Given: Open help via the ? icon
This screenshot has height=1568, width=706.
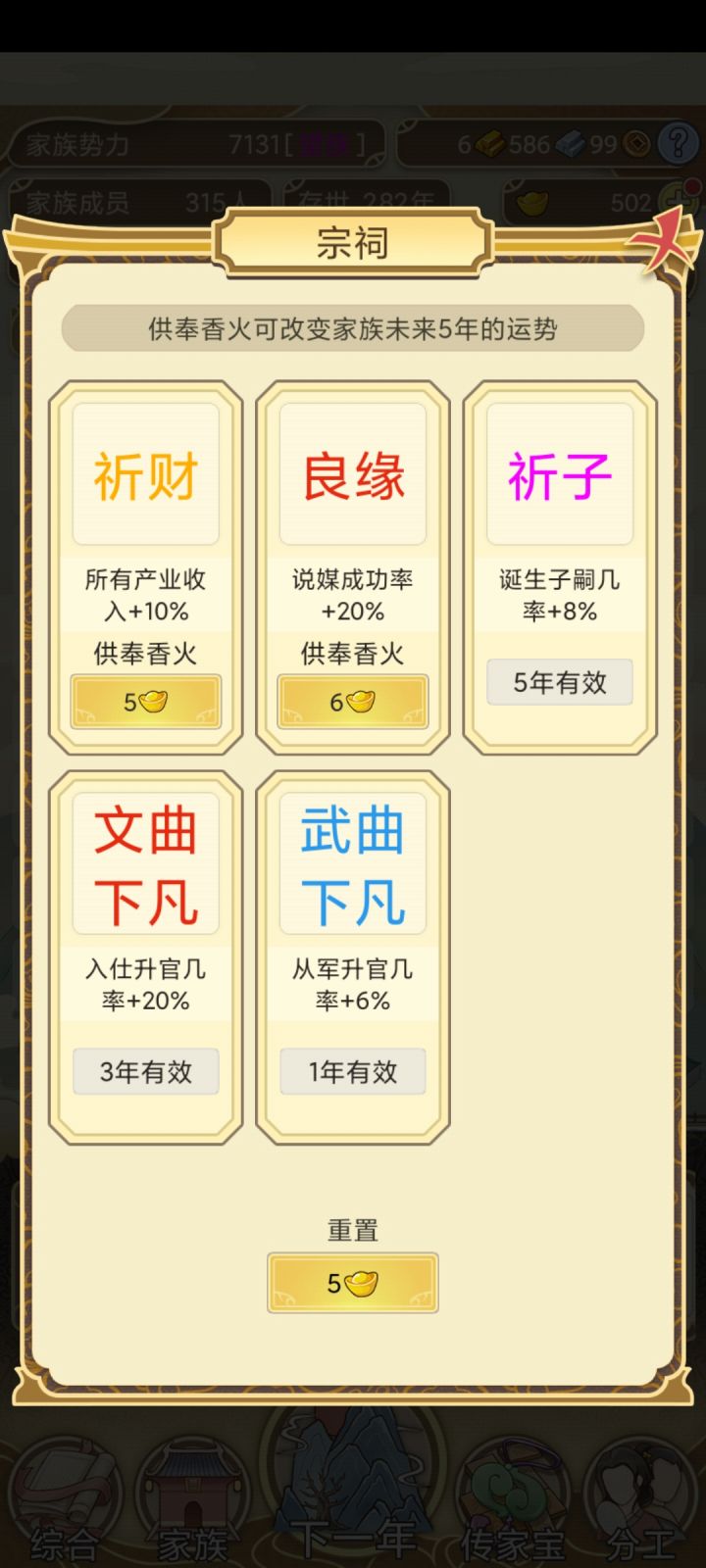Looking at the screenshot, I should tap(679, 143).
